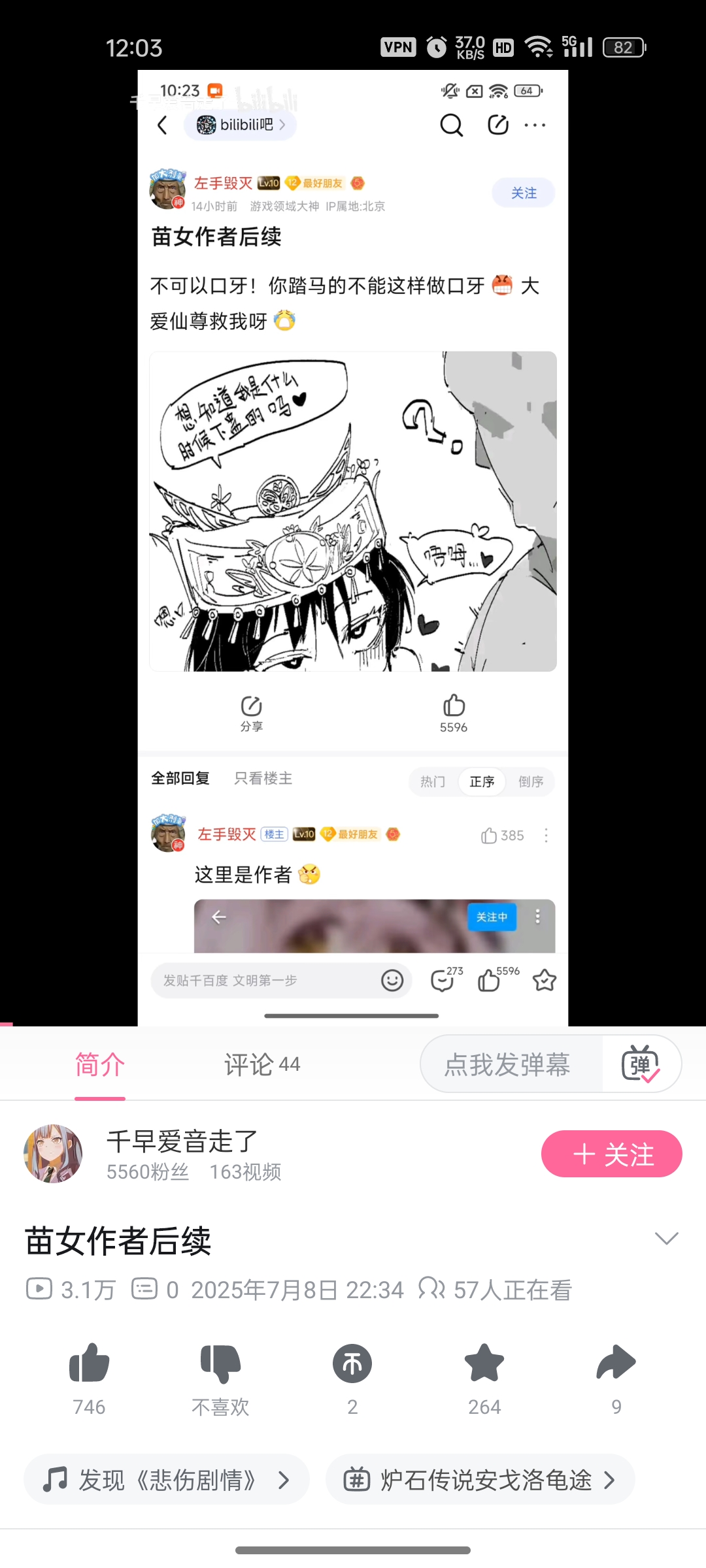Add video to favorites with the star
This screenshot has height=1568, width=706.
[484, 1364]
